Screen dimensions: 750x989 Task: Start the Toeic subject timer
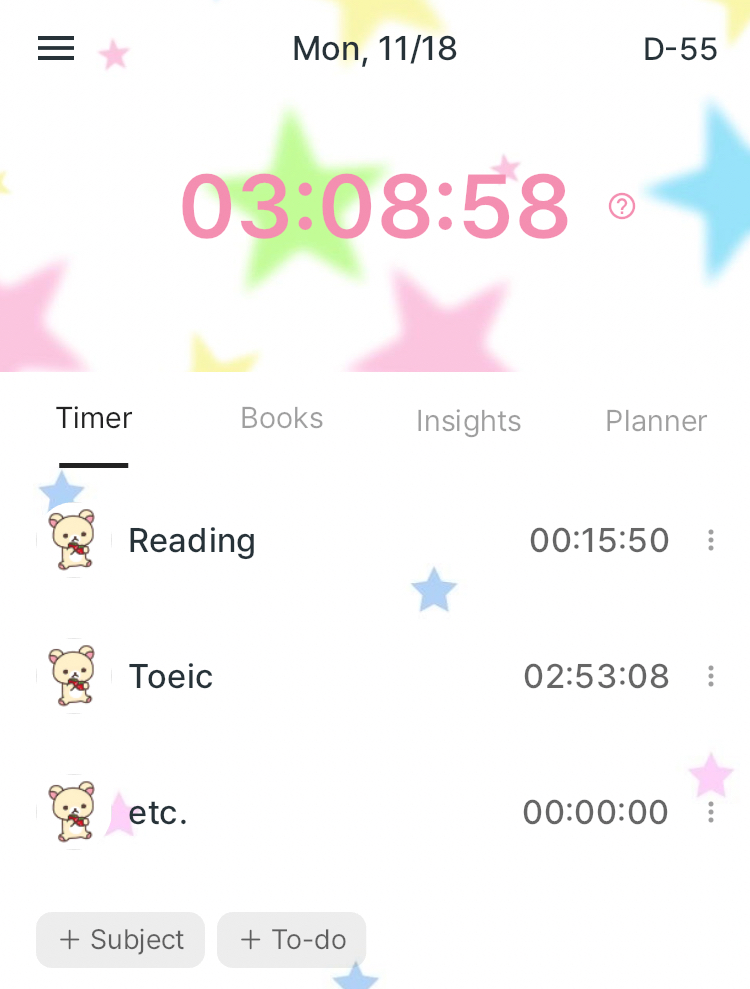73,676
